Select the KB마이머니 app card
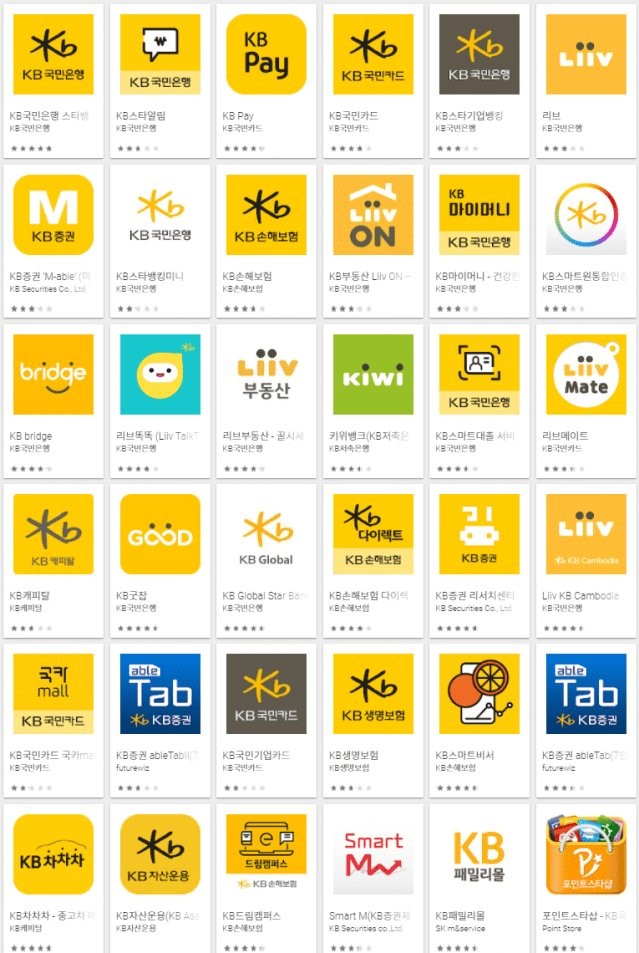This screenshot has width=639, height=953. pyautogui.click(x=479, y=215)
